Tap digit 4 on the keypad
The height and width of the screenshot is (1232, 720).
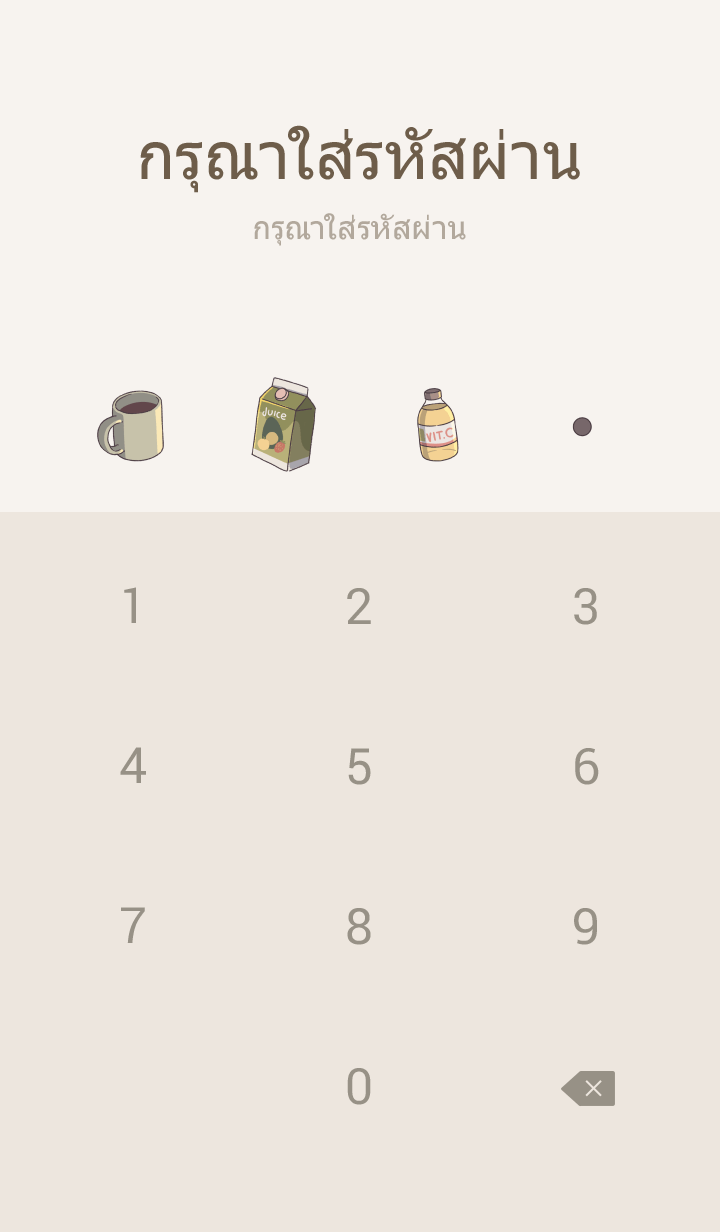132,767
